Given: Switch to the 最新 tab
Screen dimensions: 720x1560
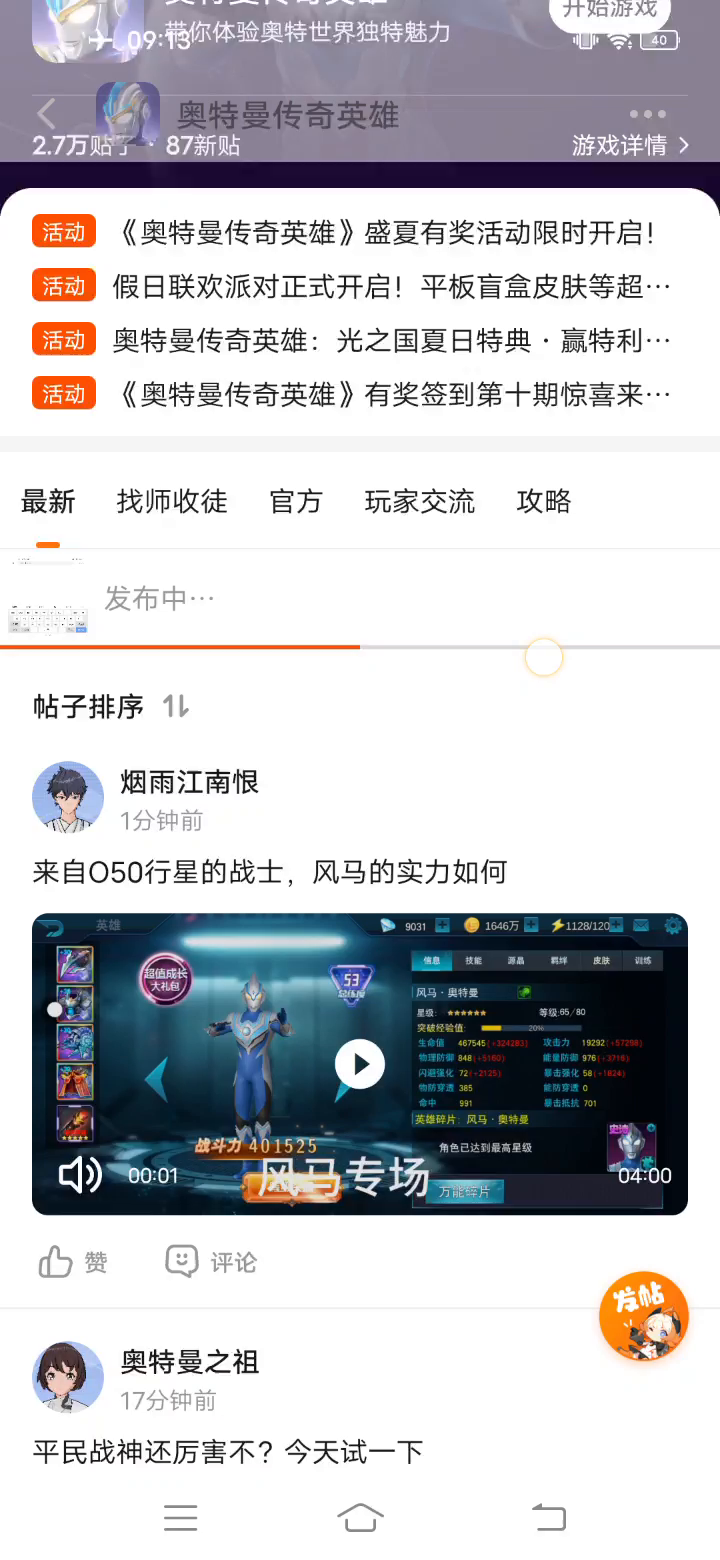Looking at the screenshot, I should tap(48, 501).
